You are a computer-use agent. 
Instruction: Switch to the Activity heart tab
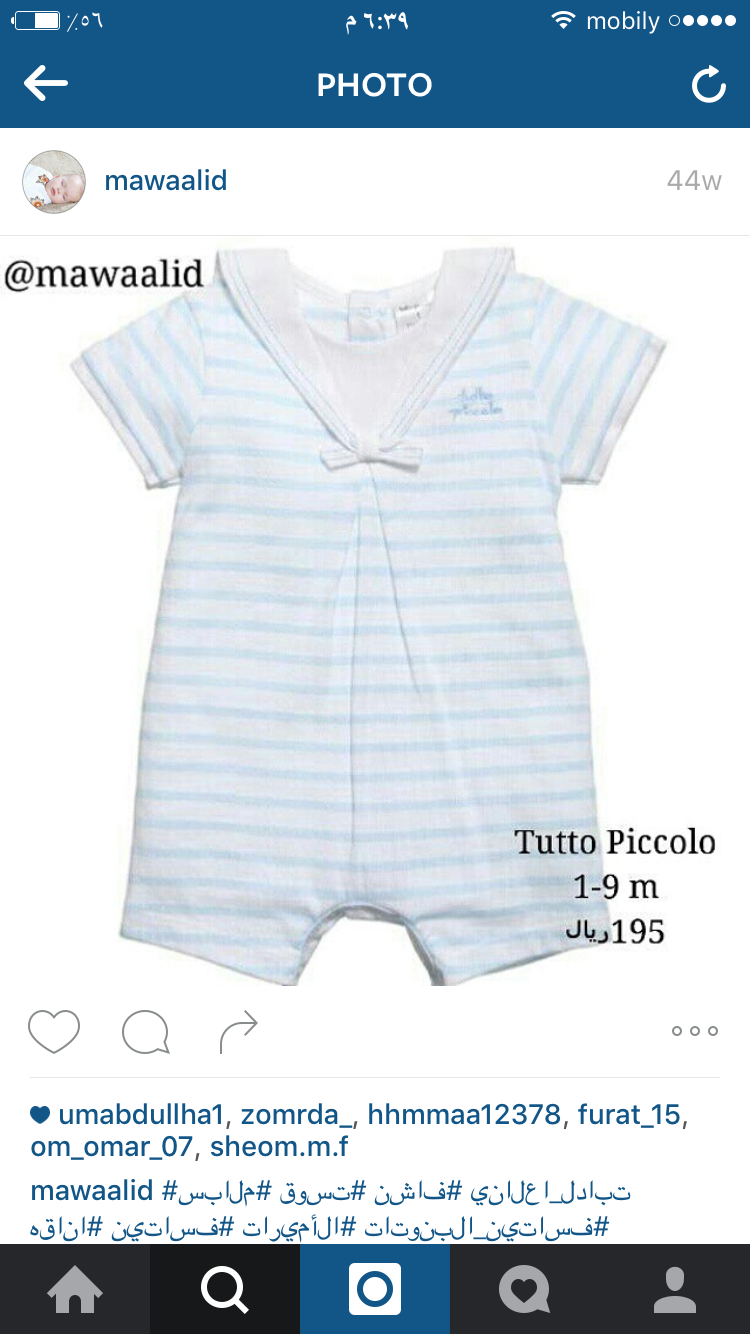click(x=525, y=1289)
